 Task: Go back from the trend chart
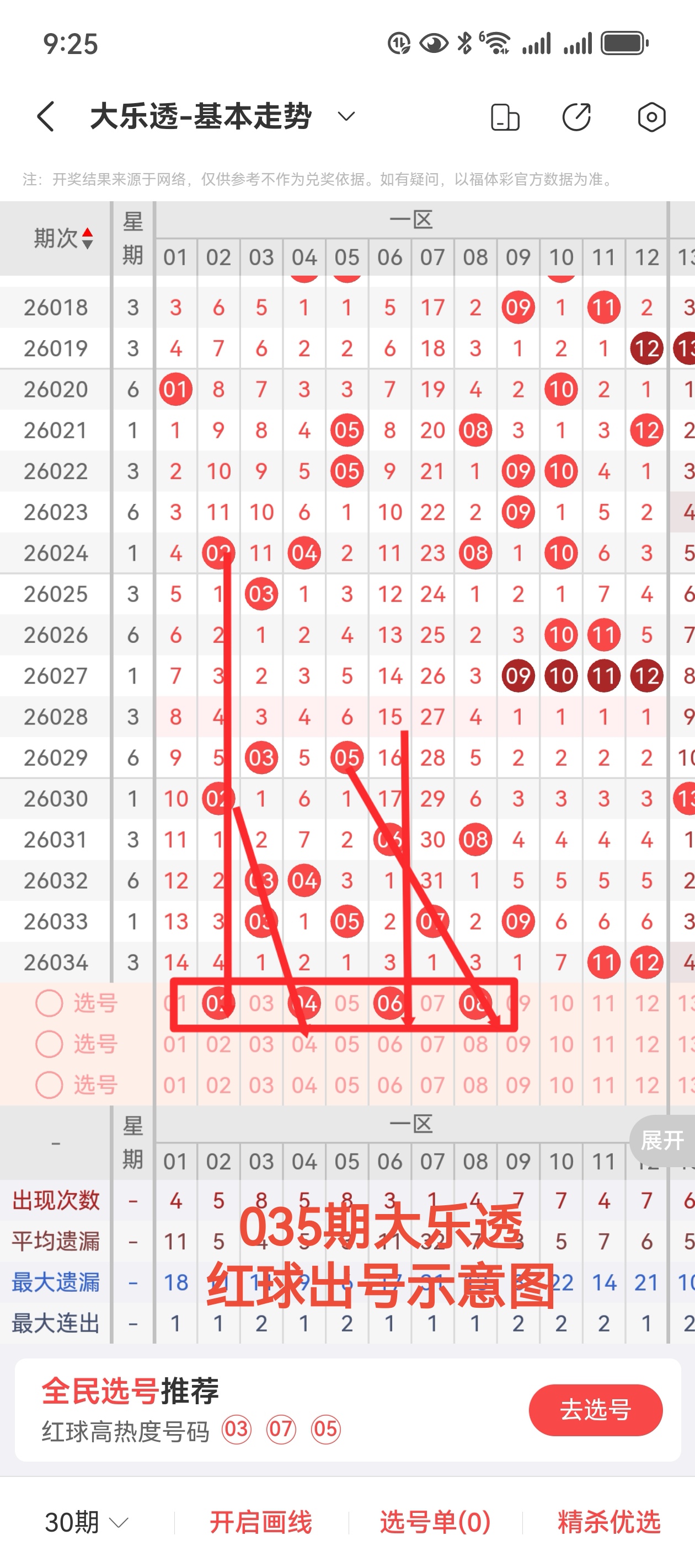(x=46, y=116)
